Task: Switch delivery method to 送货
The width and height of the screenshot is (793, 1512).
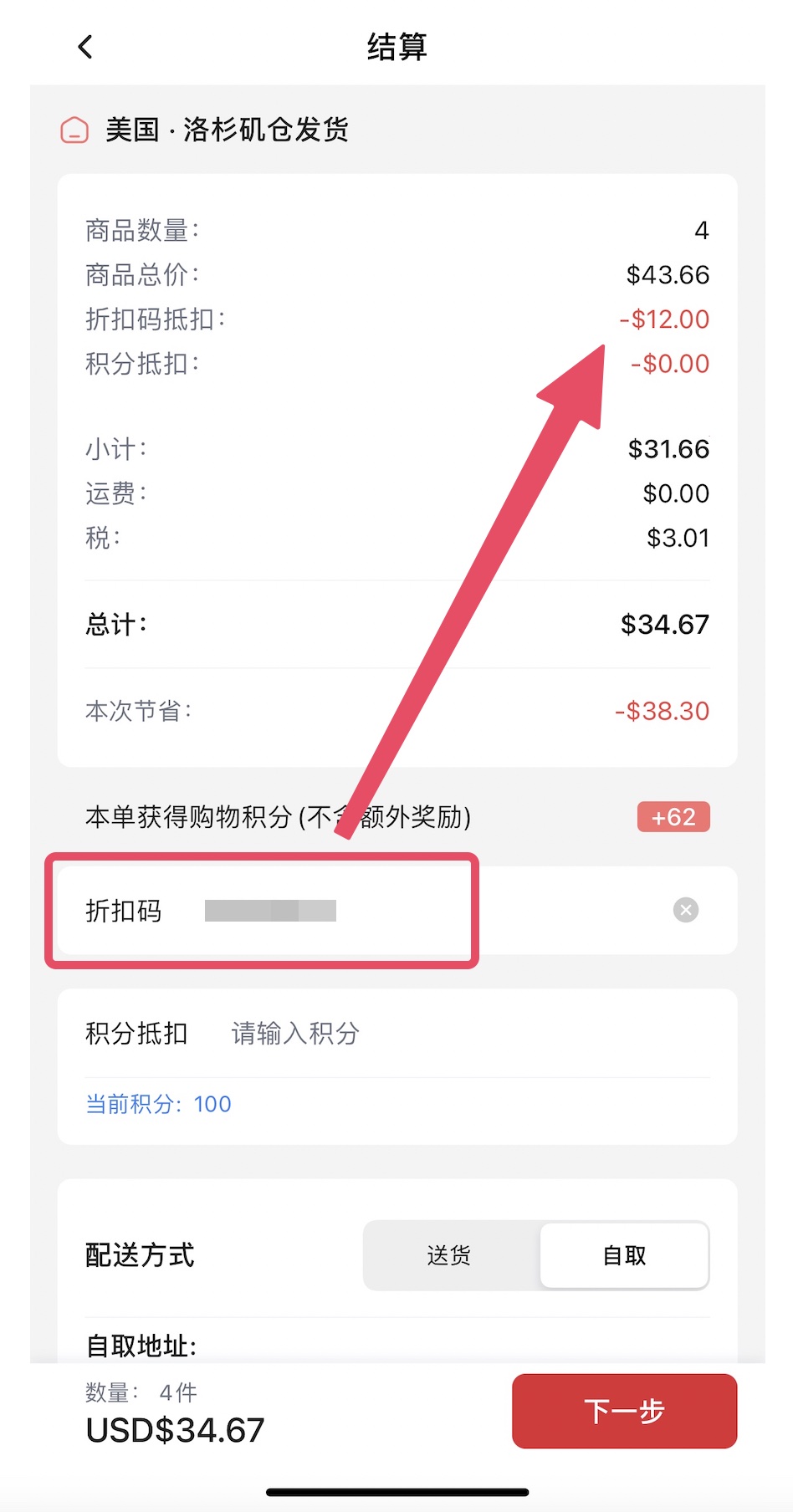Action: click(x=449, y=1254)
